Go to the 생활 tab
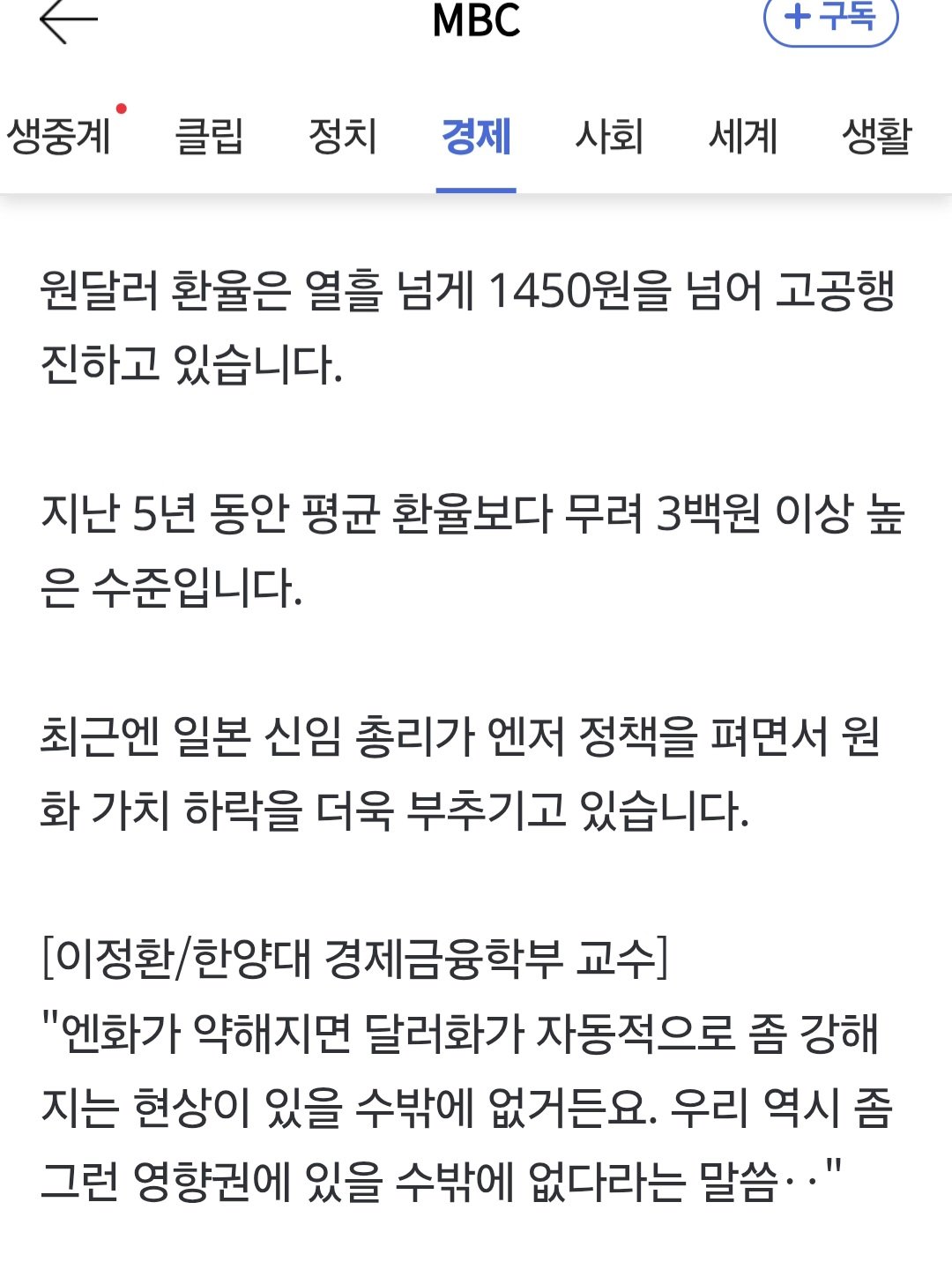Viewport: 952px width, 1262px height. [x=876, y=137]
